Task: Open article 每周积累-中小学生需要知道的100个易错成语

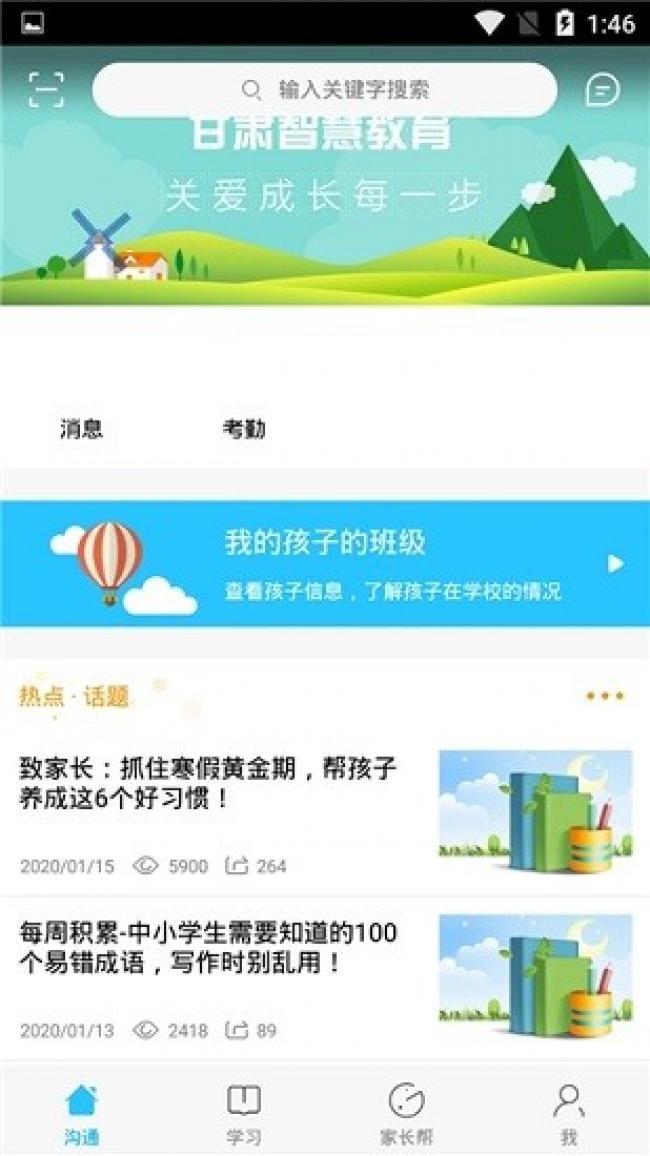Action: 210,948
